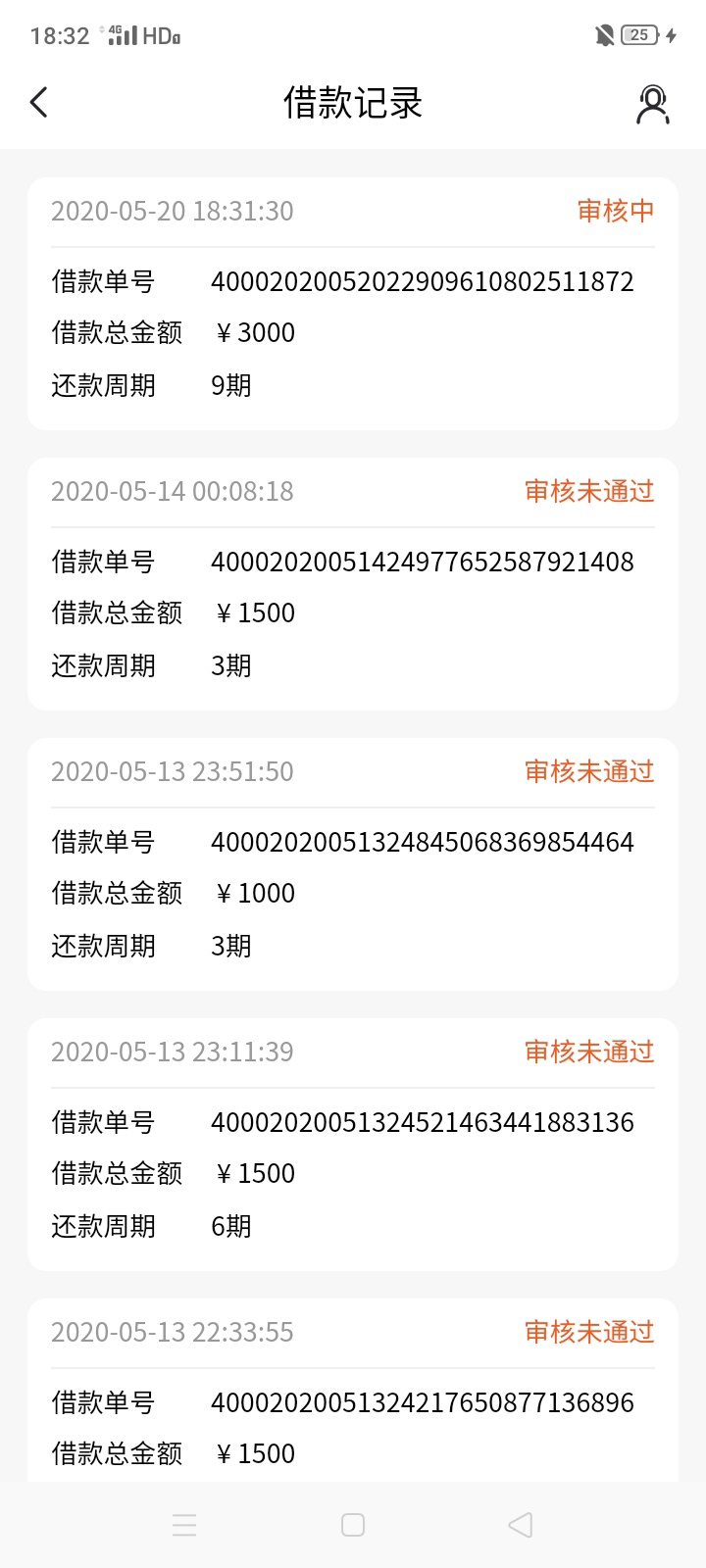Tap the system home button
Screen dimensions: 706x1568
click(x=353, y=1525)
